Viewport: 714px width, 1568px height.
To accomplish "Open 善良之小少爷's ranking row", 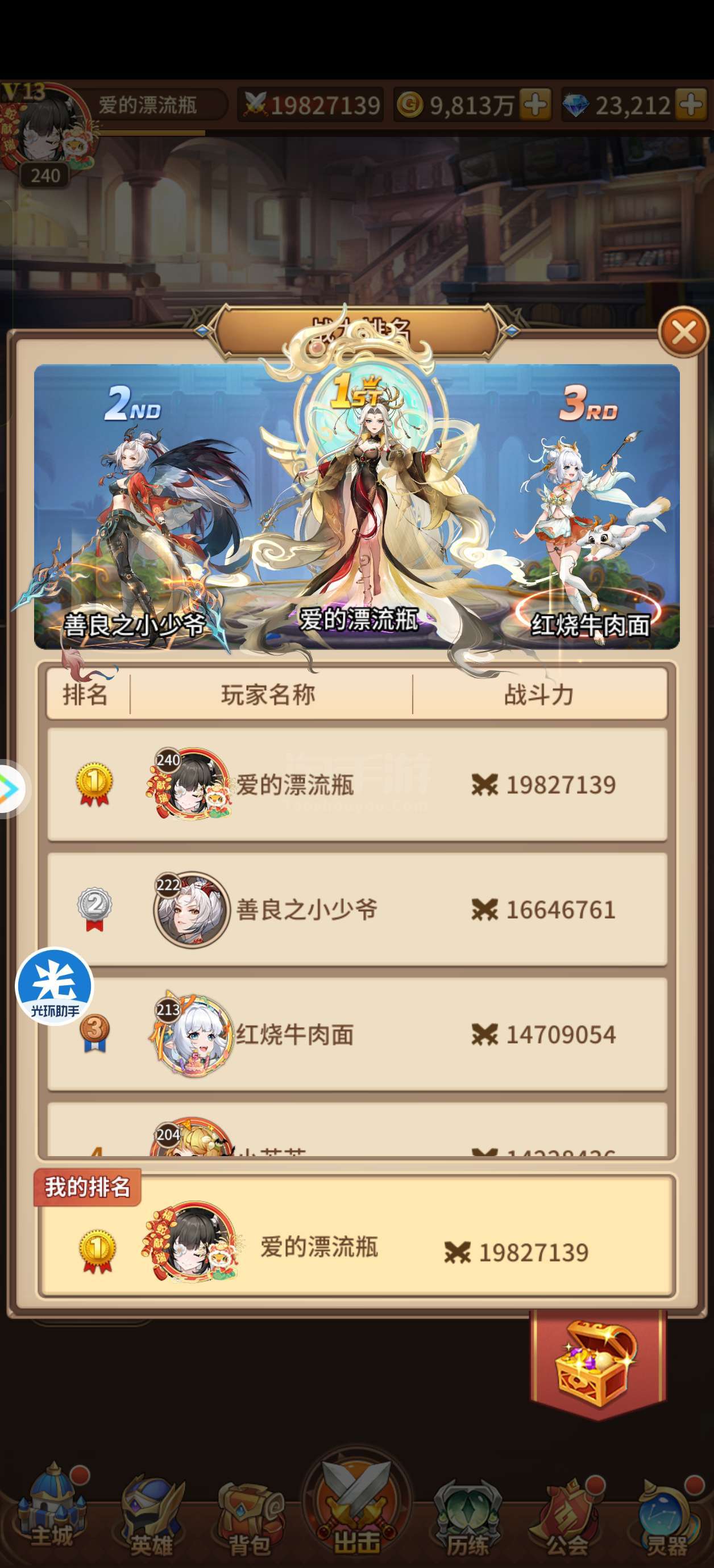I will coord(357,909).
